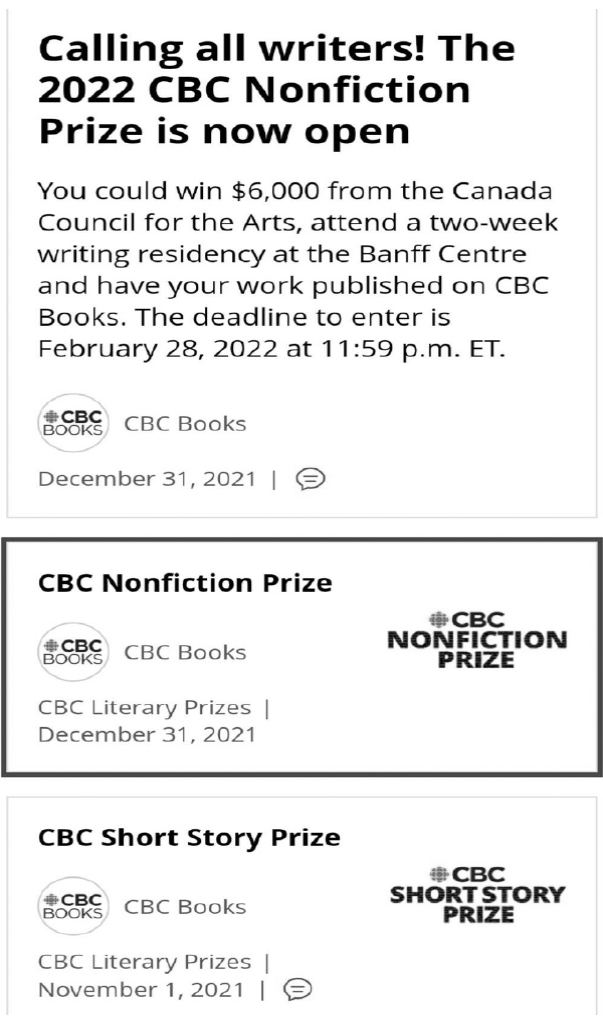Viewport: 603px width, 1022px height.
Task: Open the CBC Nonfiction Prize card
Action: coord(185,583)
